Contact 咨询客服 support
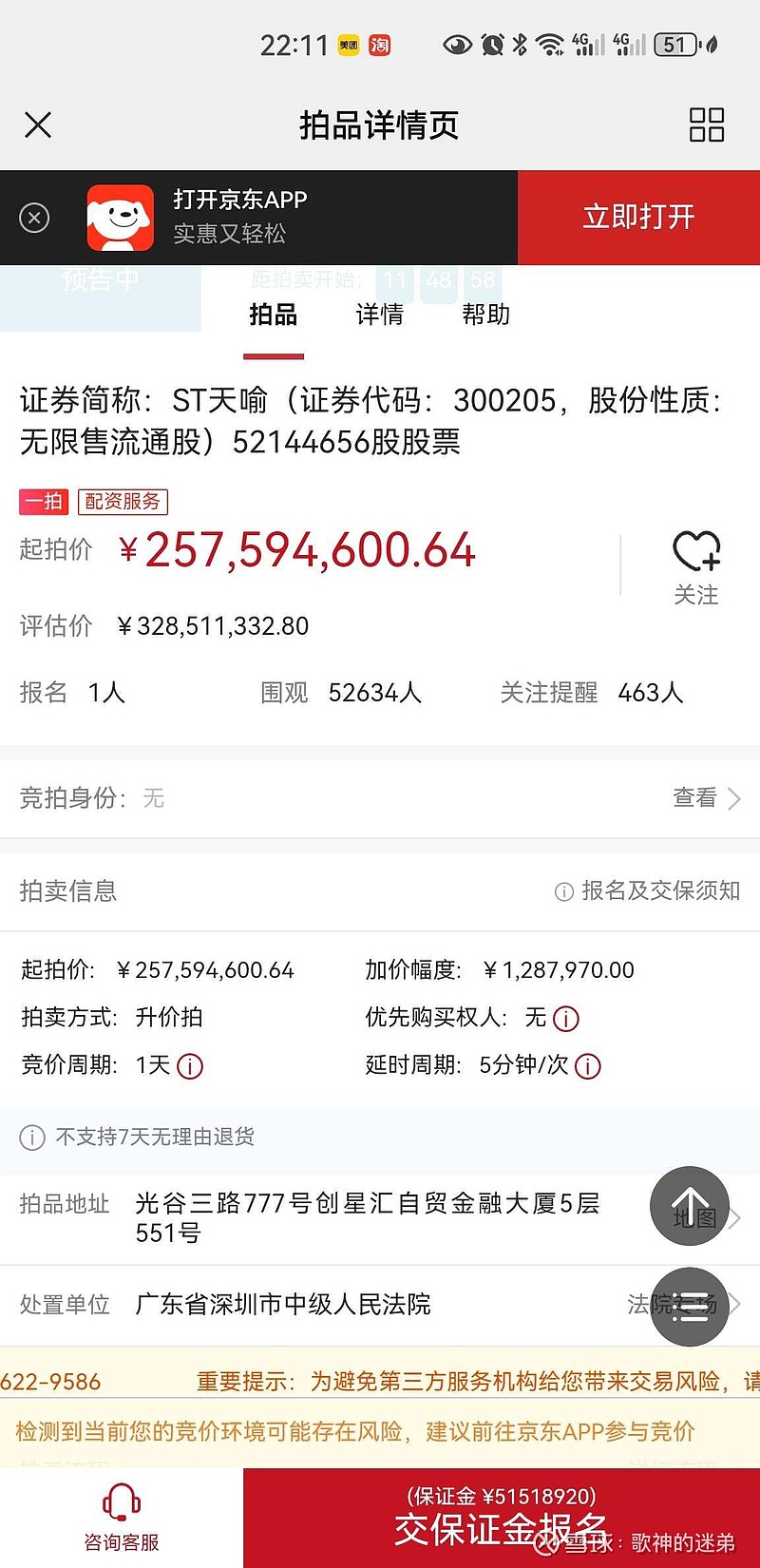The height and width of the screenshot is (1568, 760). click(122, 1518)
